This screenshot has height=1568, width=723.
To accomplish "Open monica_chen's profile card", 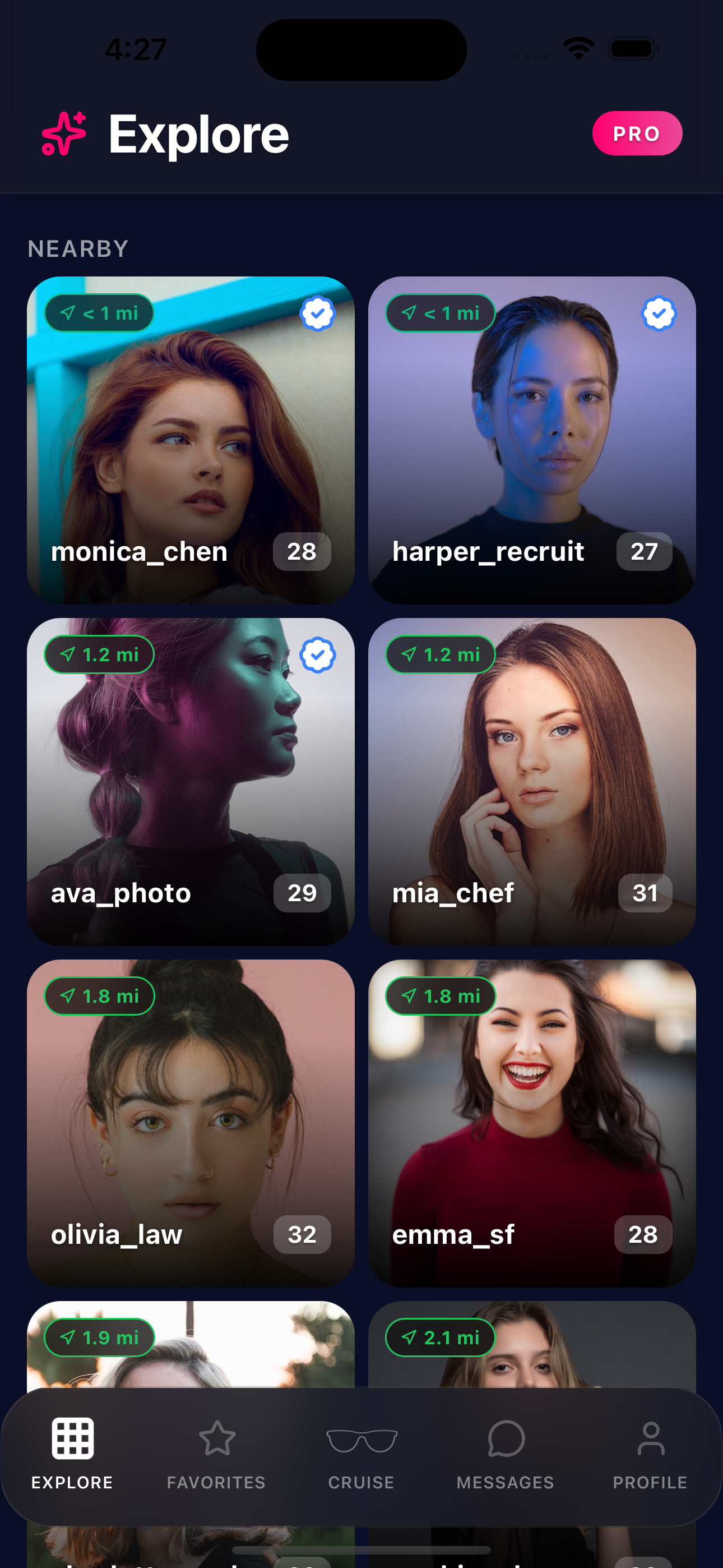I will (x=191, y=440).
